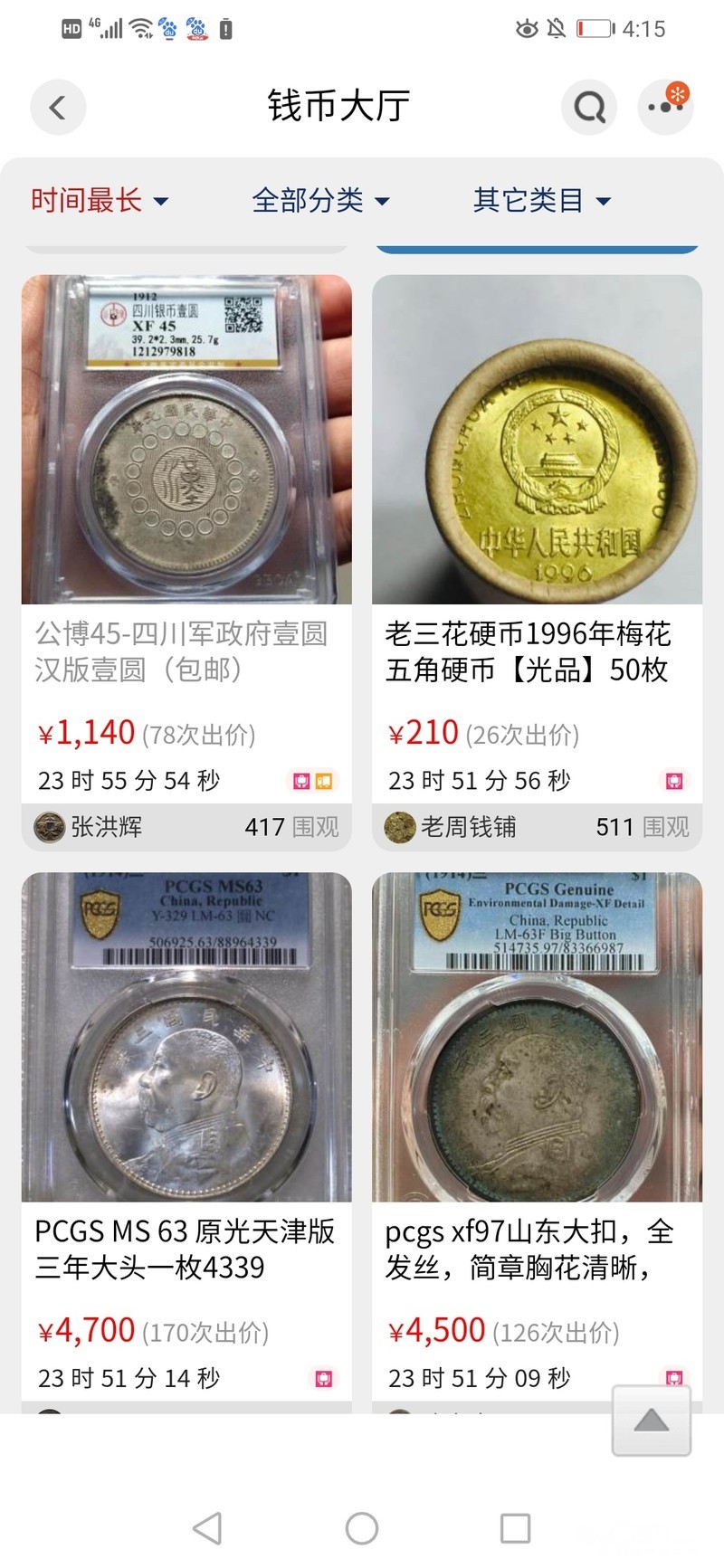
Task: Tap the system recent apps button
Action: coord(515,1529)
